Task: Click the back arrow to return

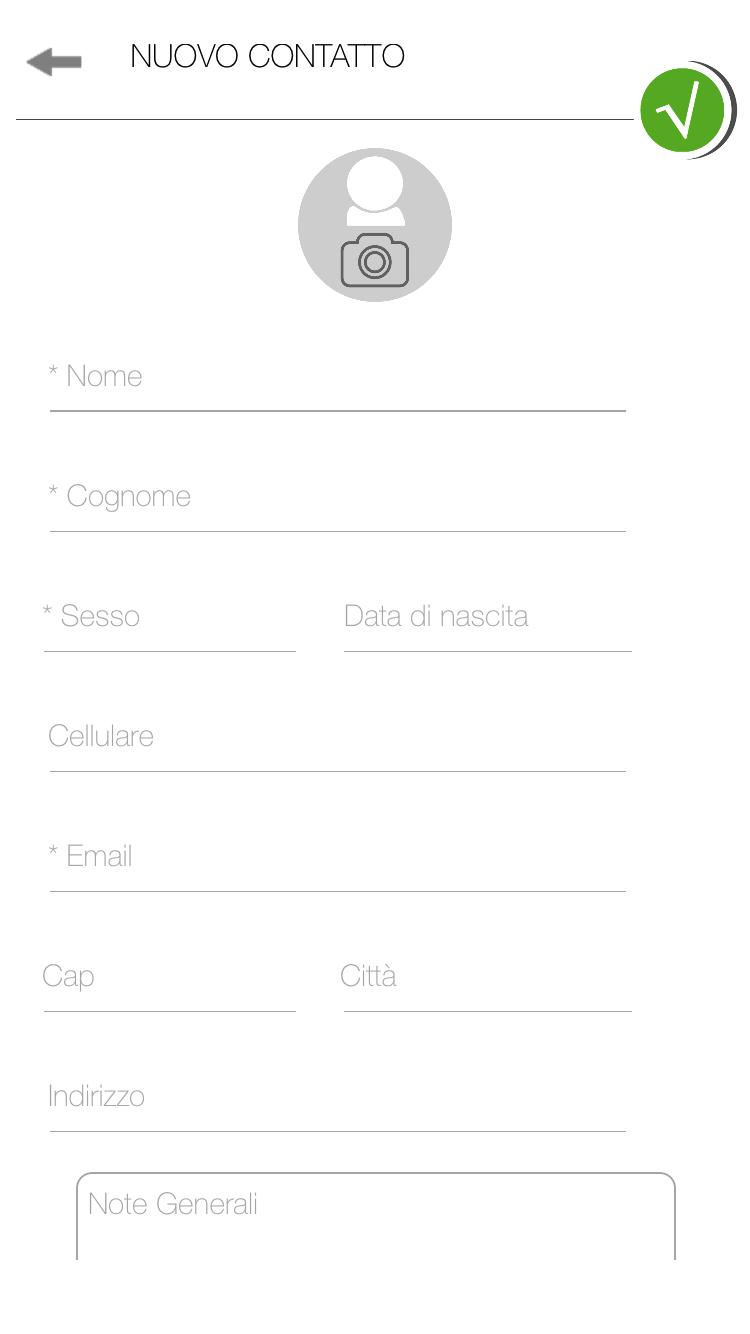Action: click(x=53, y=60)
